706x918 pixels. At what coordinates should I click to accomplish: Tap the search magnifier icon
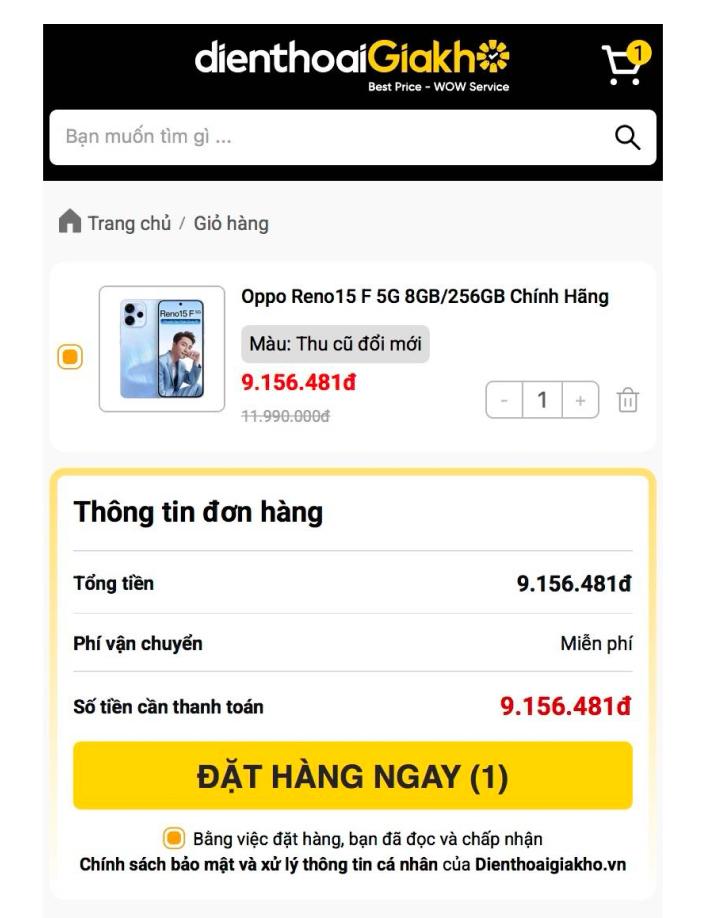click(x=626, y=137)
